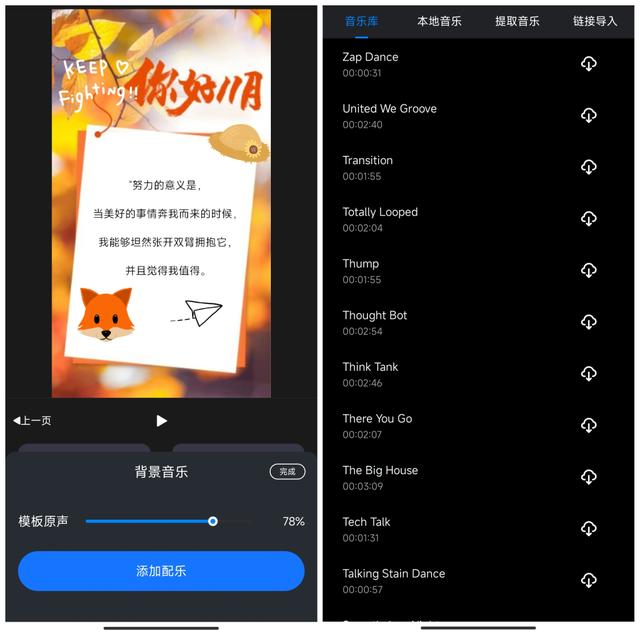Download Talking Stain Dance
The height and width of the screenshot is (640, 640).
coord(589,580)
